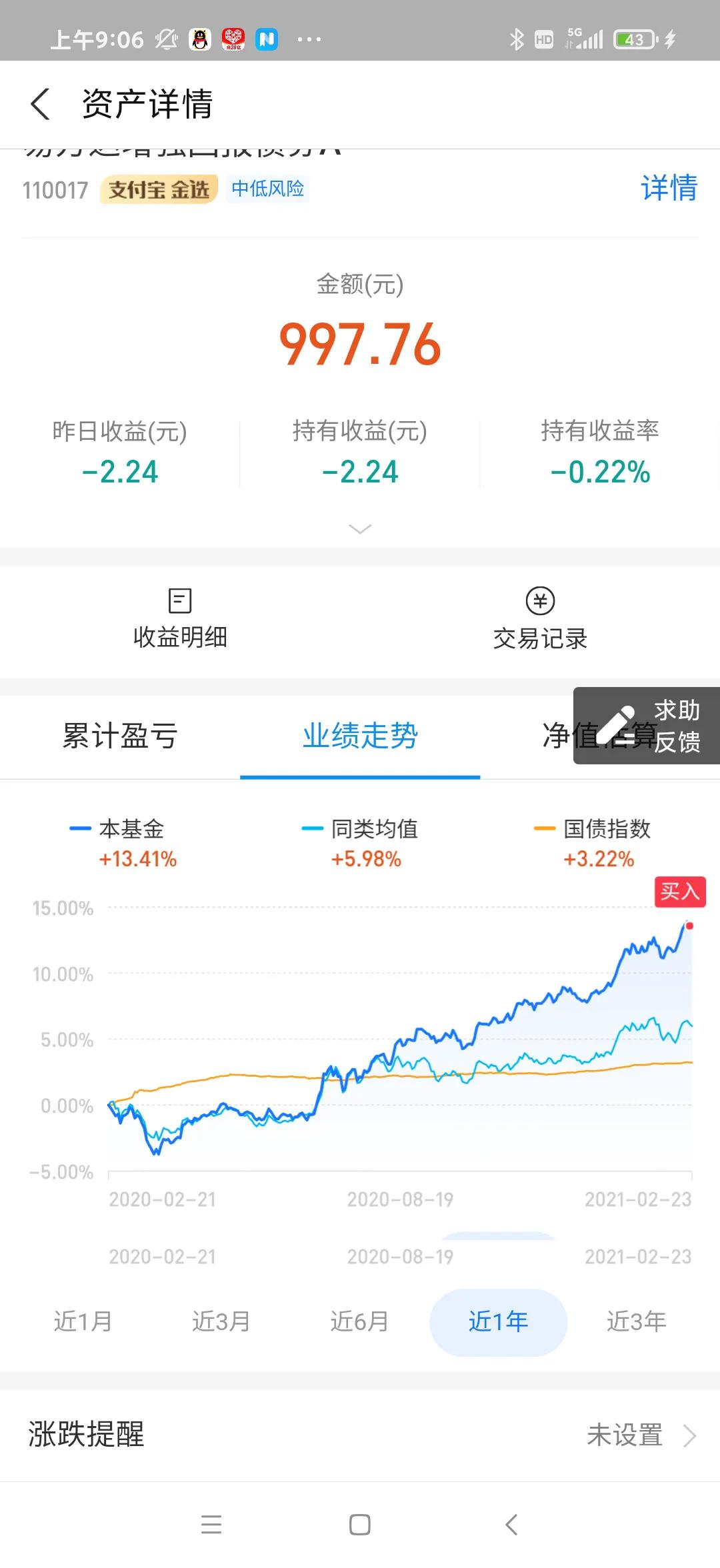
Task: Open 涨跌提醒 alert settings
Action: [360, 1435]
